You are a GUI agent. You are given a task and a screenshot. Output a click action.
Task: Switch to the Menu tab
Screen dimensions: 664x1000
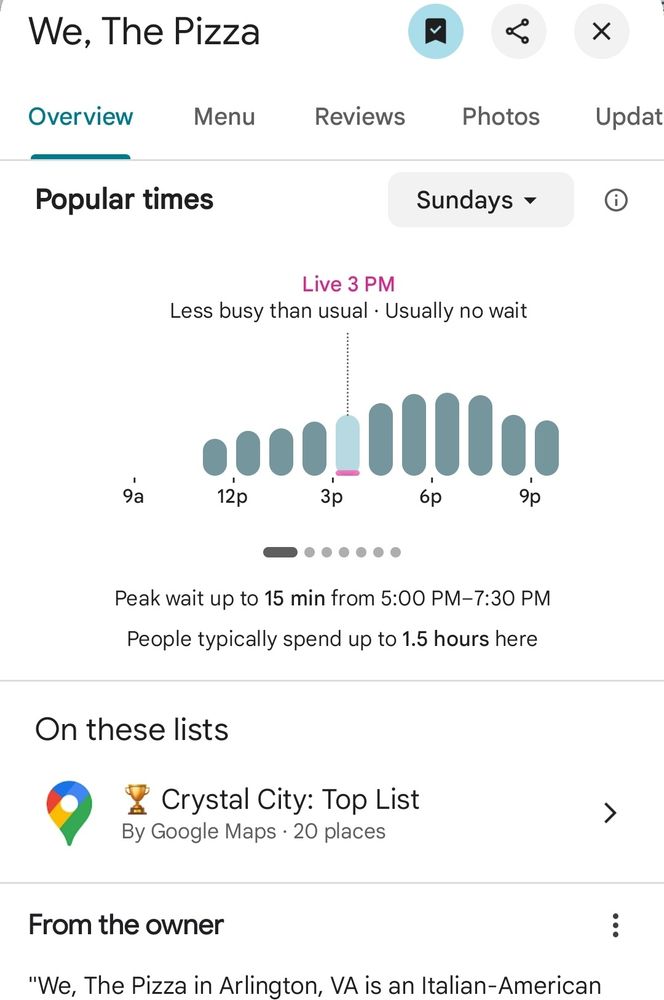click(x=224, y=117)
